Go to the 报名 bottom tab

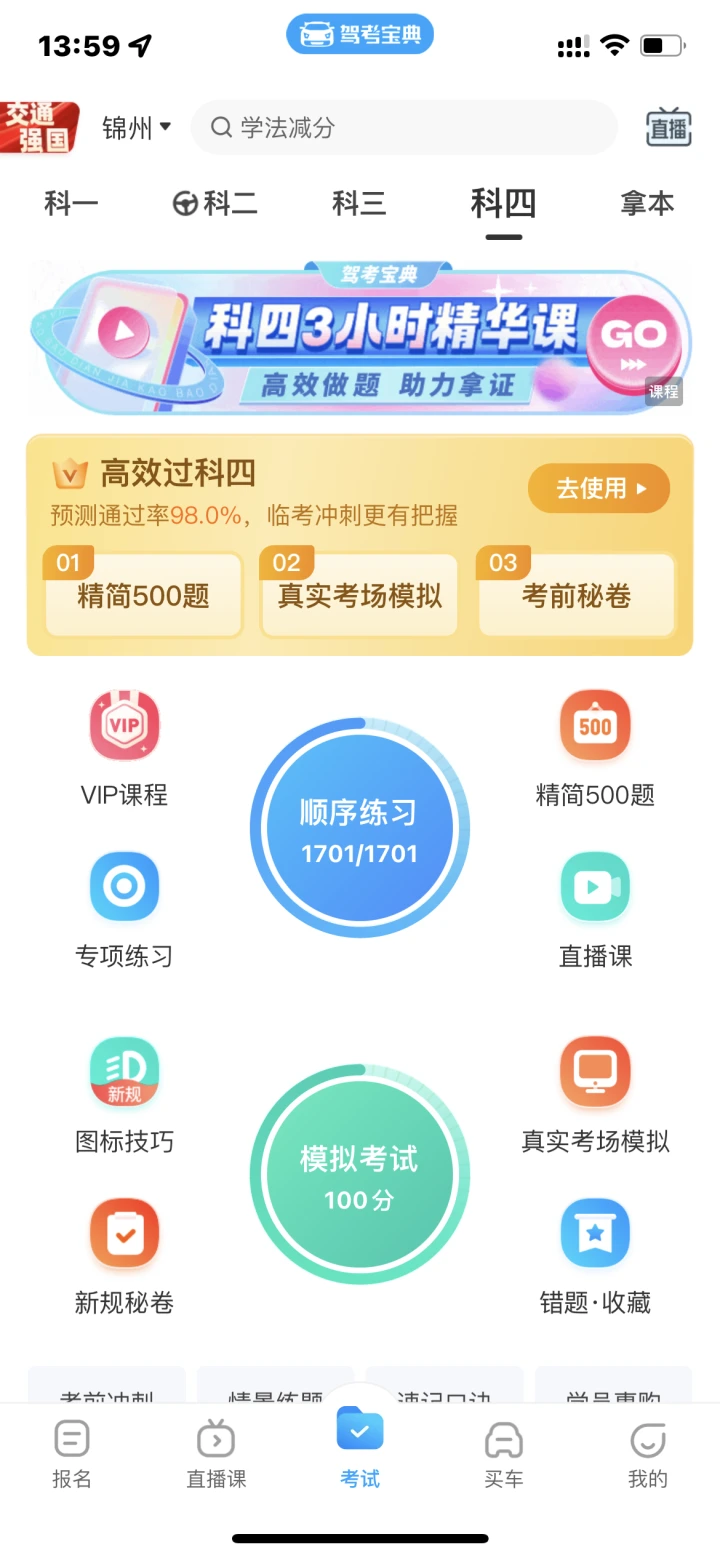pyautogui.click(x=71, y=1455)
